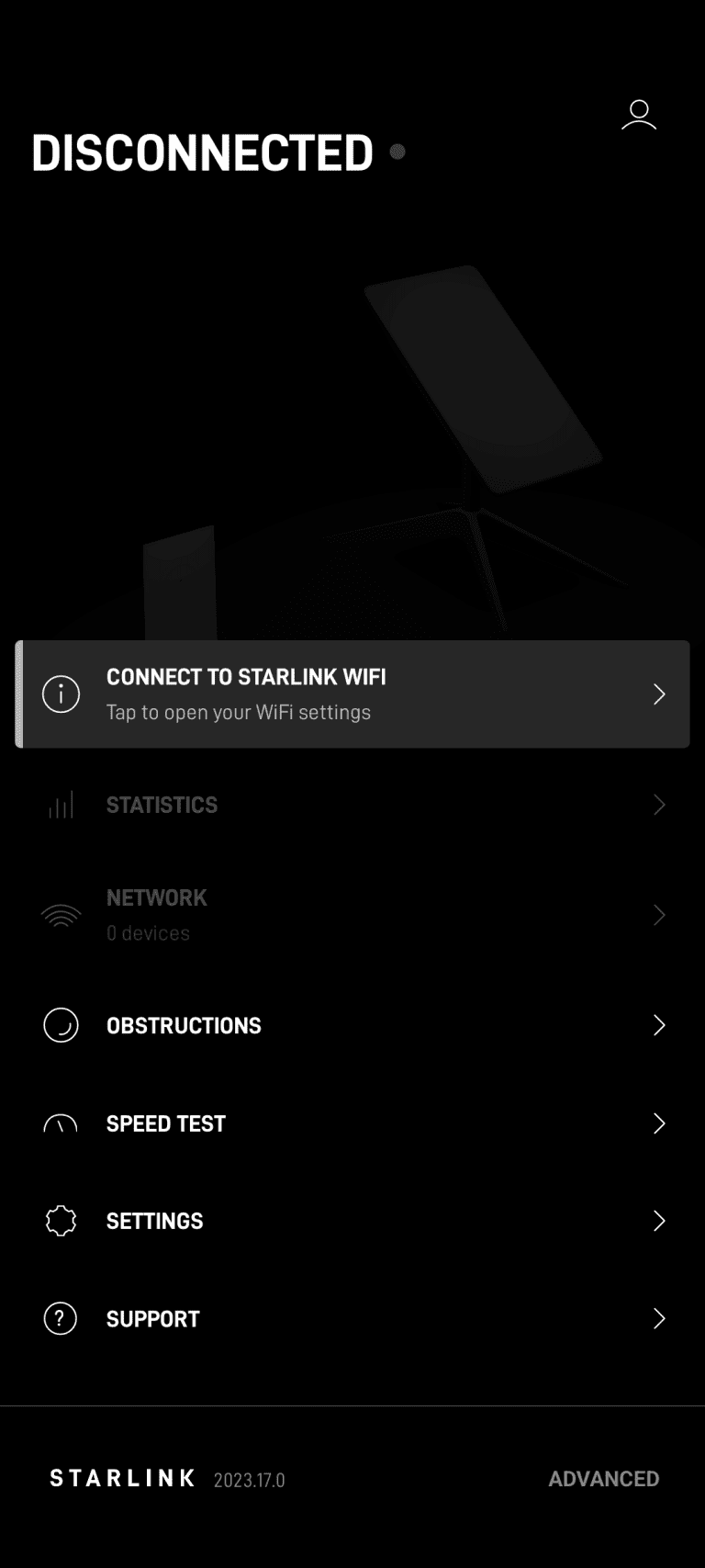Viewport: 705px width, 1568px height.
Task: Open the account profile icon
Action: pyautogui.click(x=638, y=115)
